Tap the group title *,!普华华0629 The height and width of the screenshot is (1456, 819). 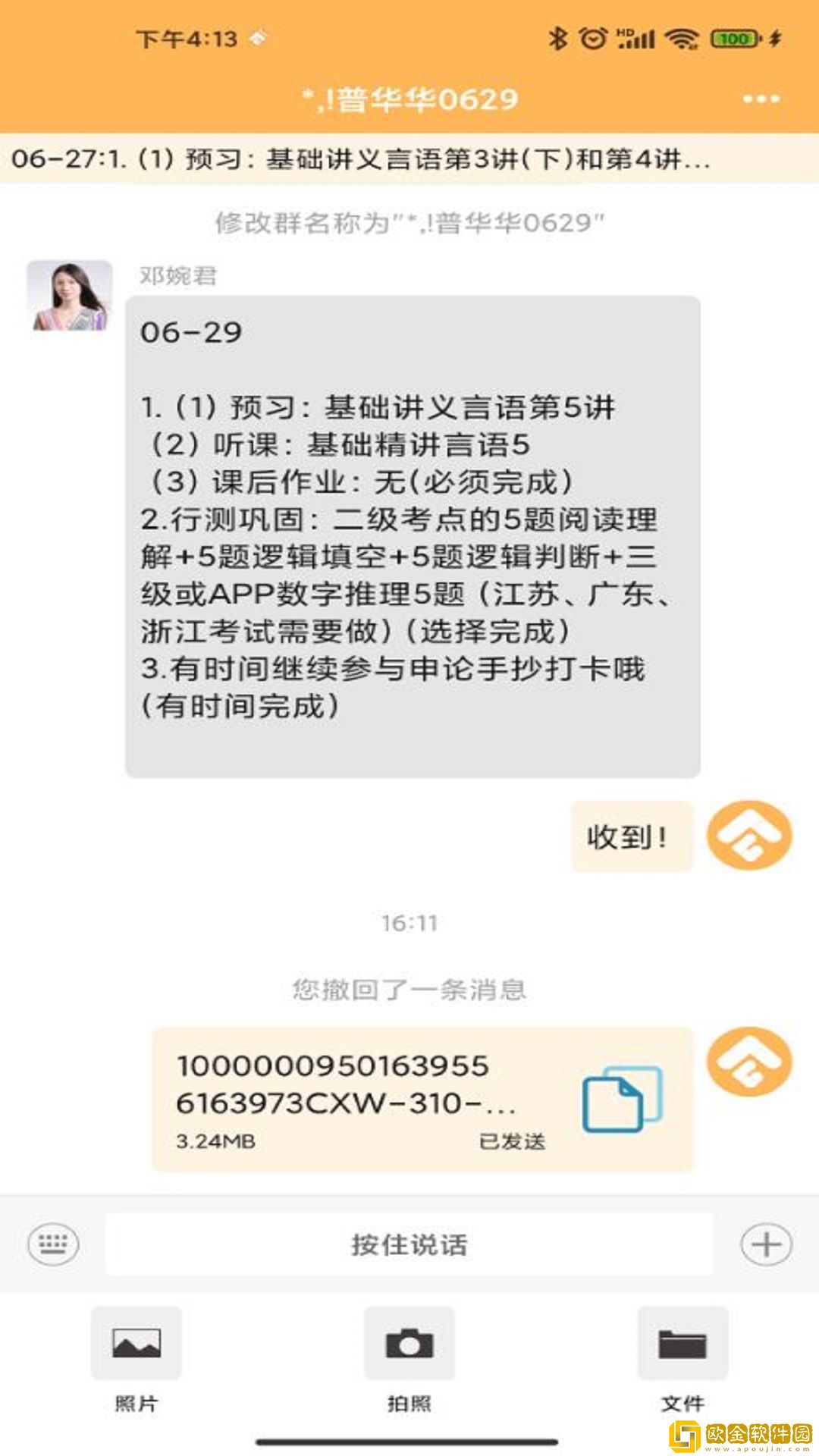[x=408, y=99]
